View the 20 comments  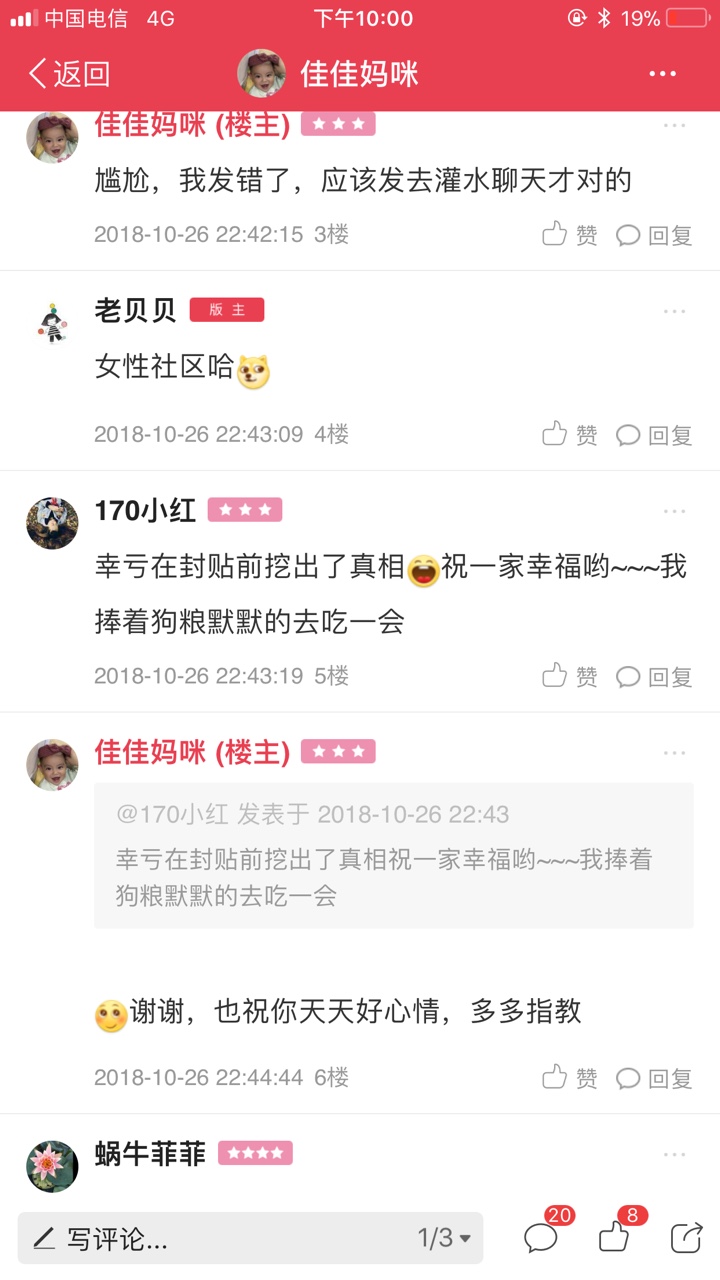[542, 1237]
